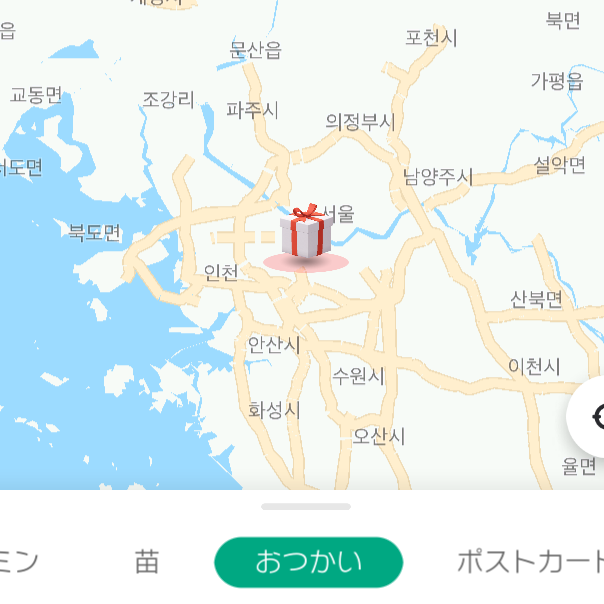Recenter the map with the location button
This screenshot has width=604, height=604.
coord(591,417)
